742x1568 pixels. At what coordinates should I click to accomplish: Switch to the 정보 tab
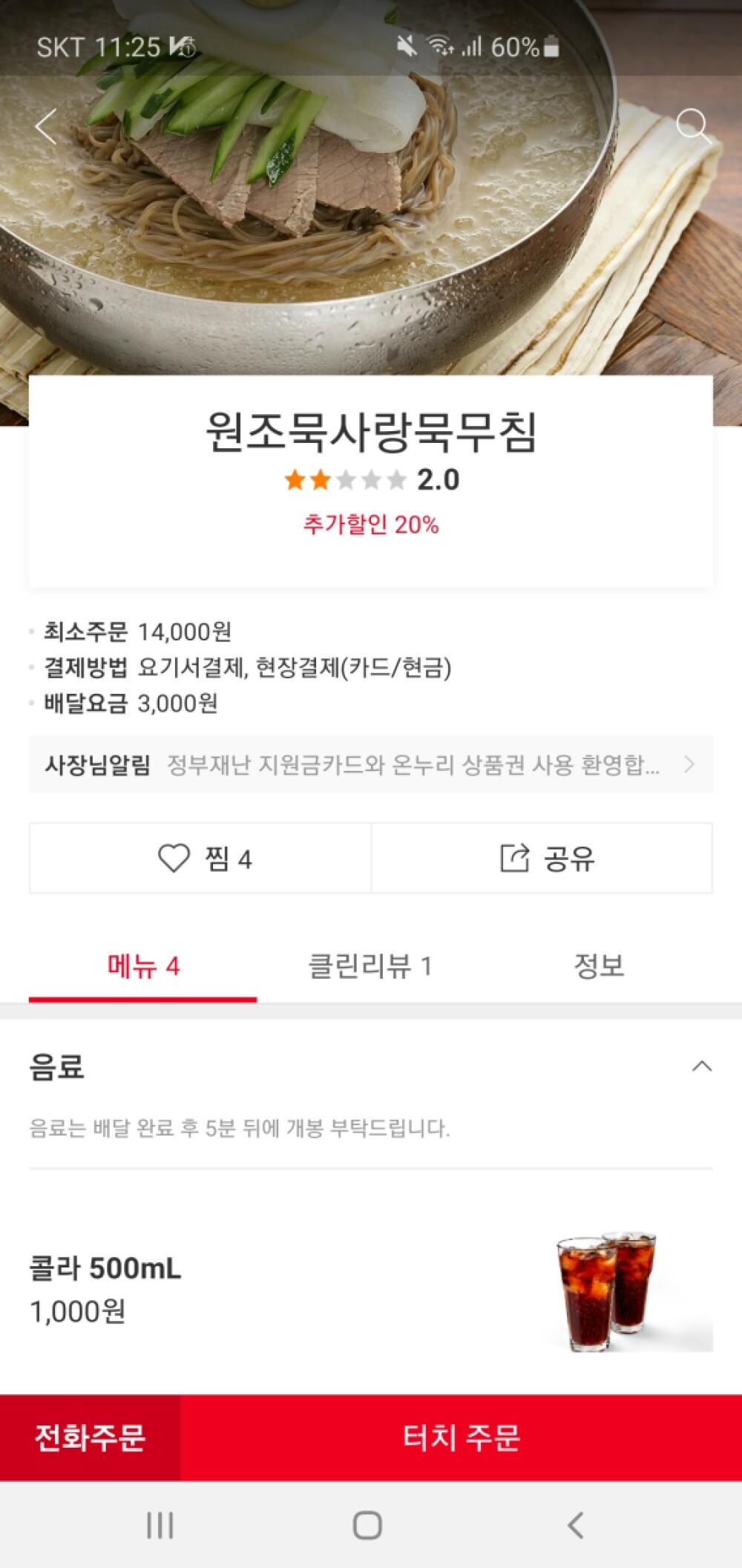pyautogui.click(x=599, y=966)
